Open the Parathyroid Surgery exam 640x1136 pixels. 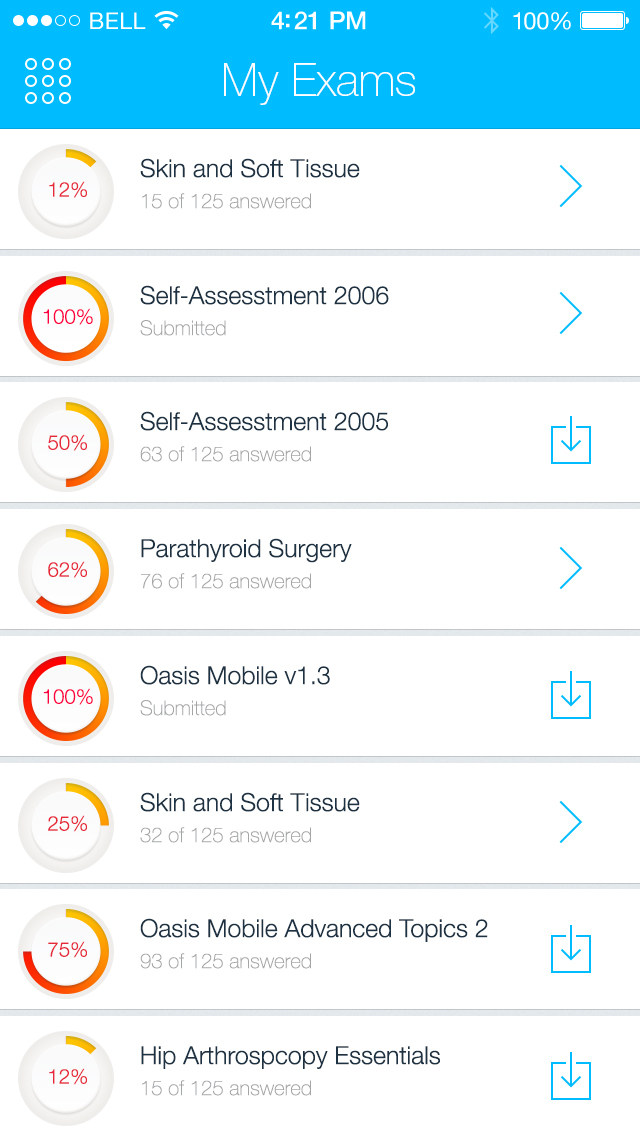coord(570,568)
